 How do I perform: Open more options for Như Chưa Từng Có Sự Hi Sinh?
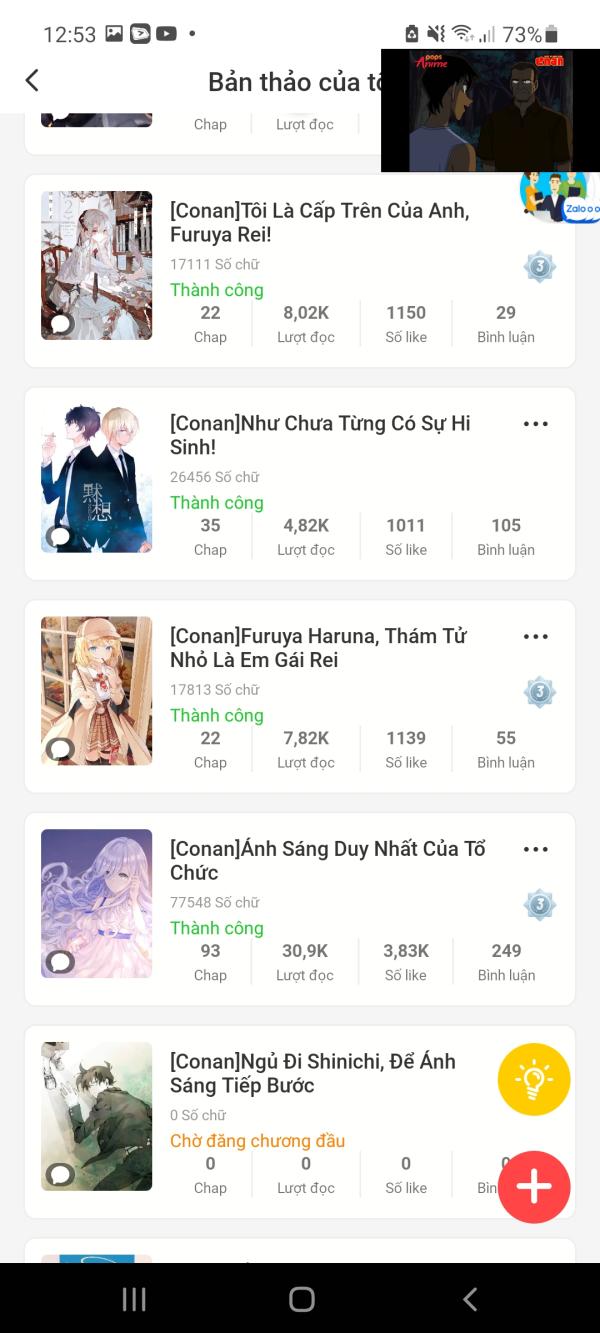[x=536, y=424]
